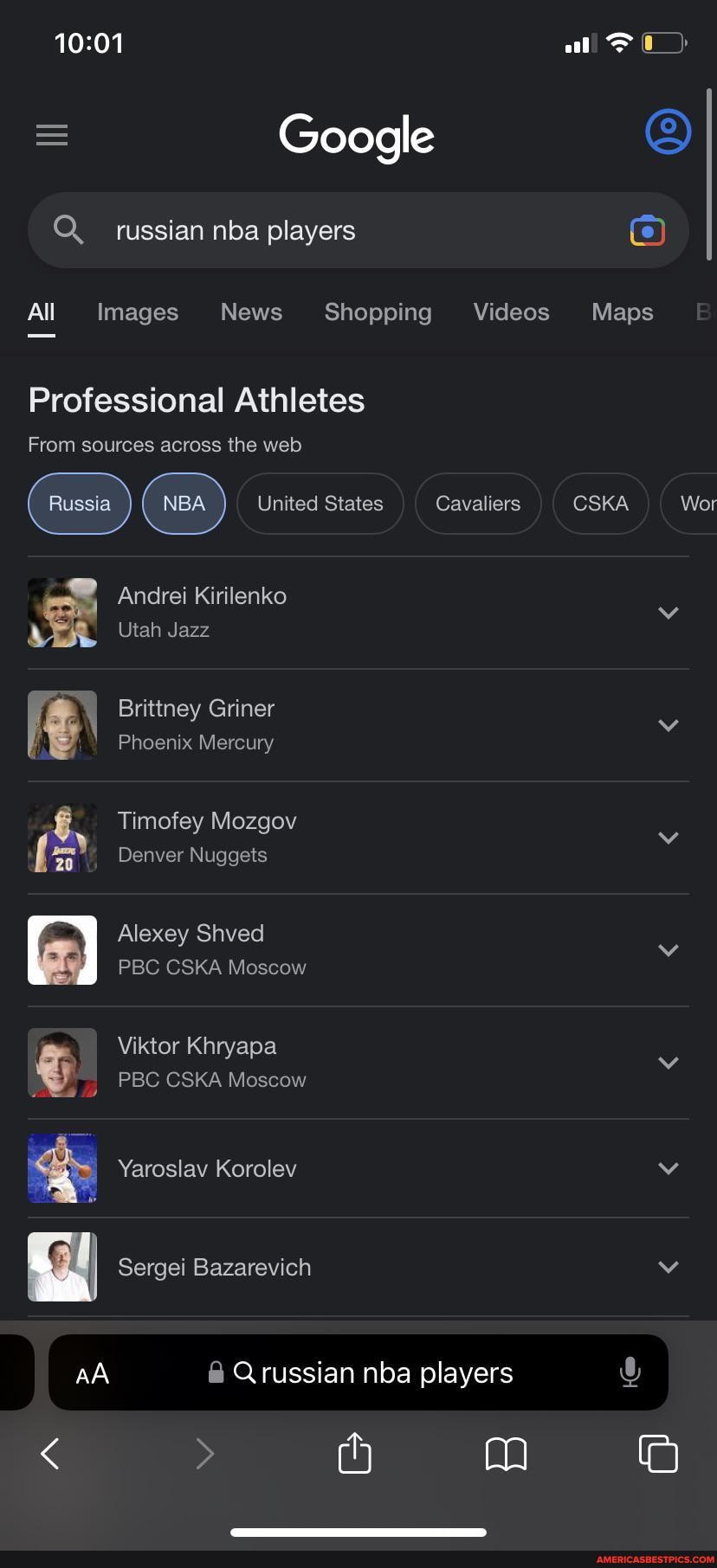Viewport: 717px width, 1568px height.
Task: Start voice search from the address bar
Action: click(630, 1372)
